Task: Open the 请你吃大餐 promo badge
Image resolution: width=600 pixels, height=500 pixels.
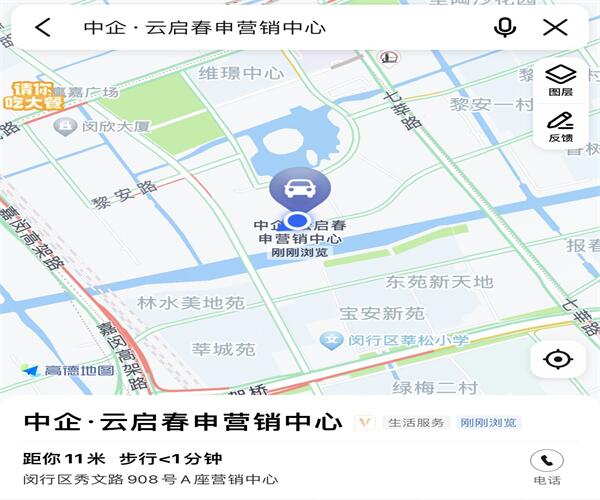Action: tap(33, 95)
